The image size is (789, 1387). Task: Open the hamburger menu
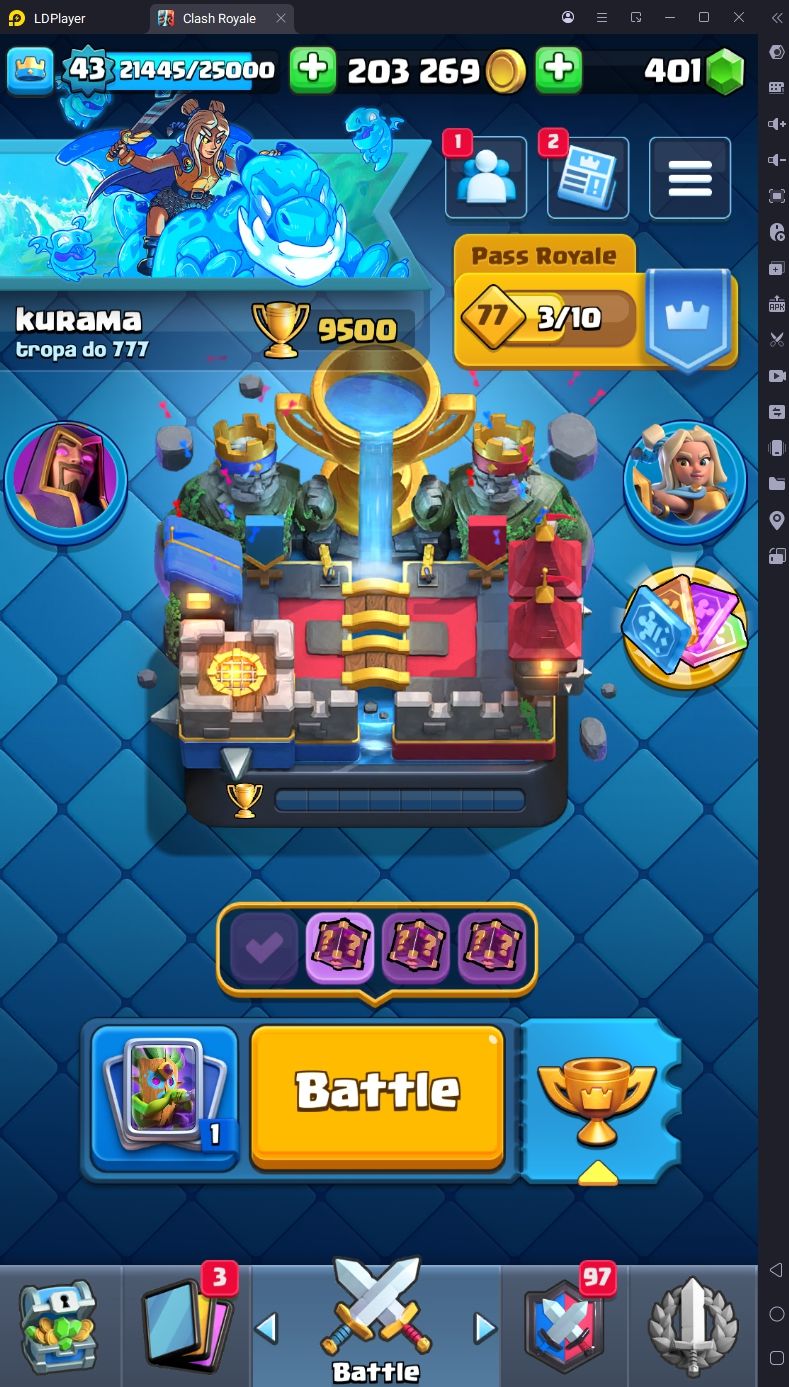(689, 178)
